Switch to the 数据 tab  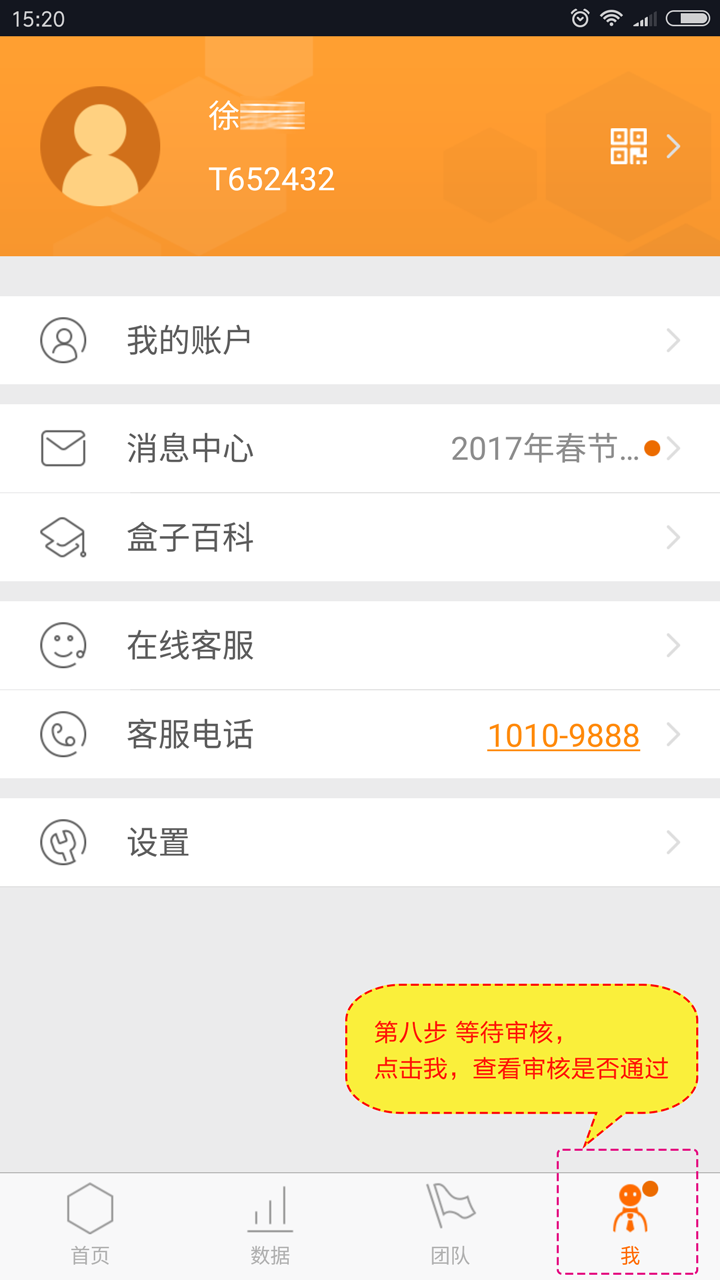pyautogui.click(x=270, y=1226)
